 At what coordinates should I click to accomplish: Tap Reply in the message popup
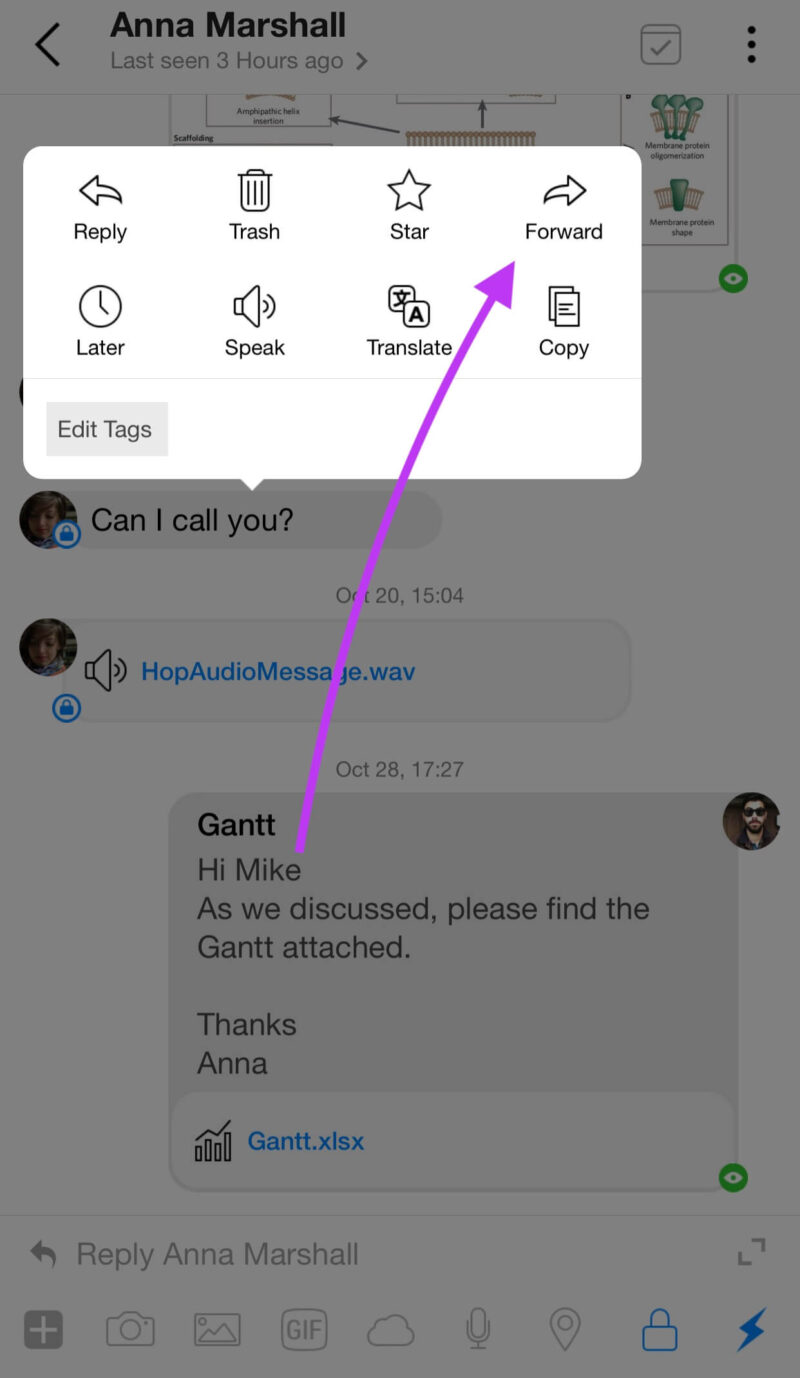[100, 207]
